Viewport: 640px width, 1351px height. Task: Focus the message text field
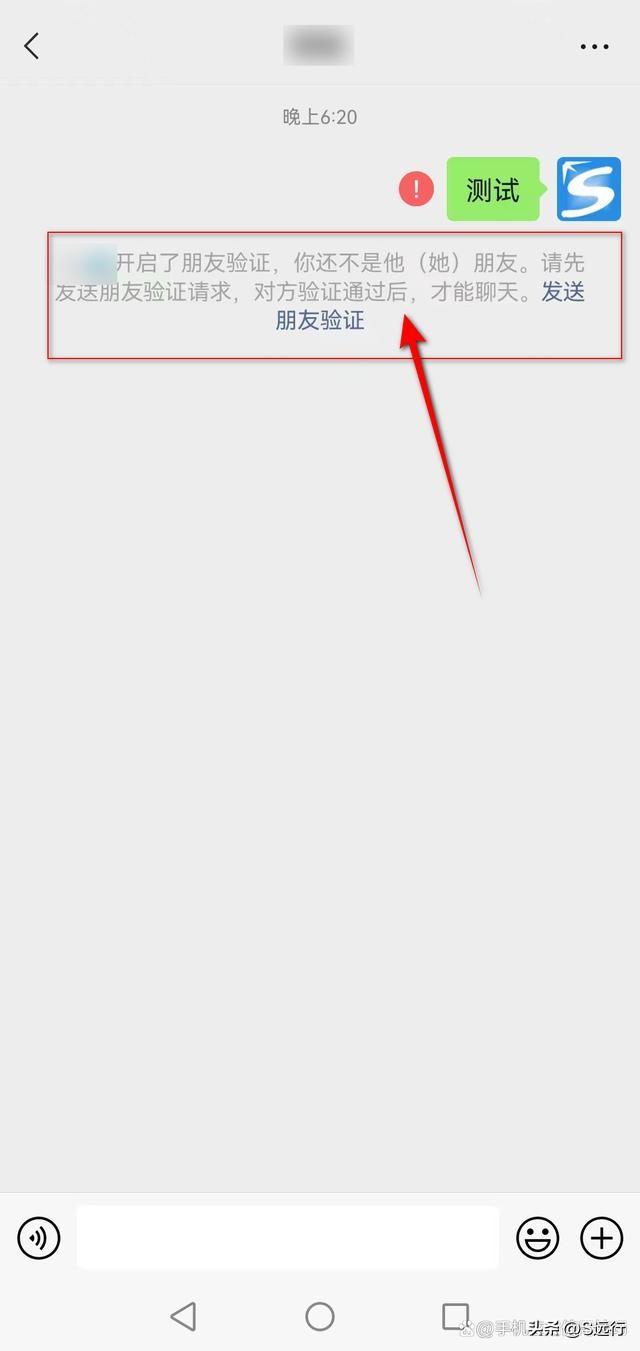click(x=288, y=1238)
